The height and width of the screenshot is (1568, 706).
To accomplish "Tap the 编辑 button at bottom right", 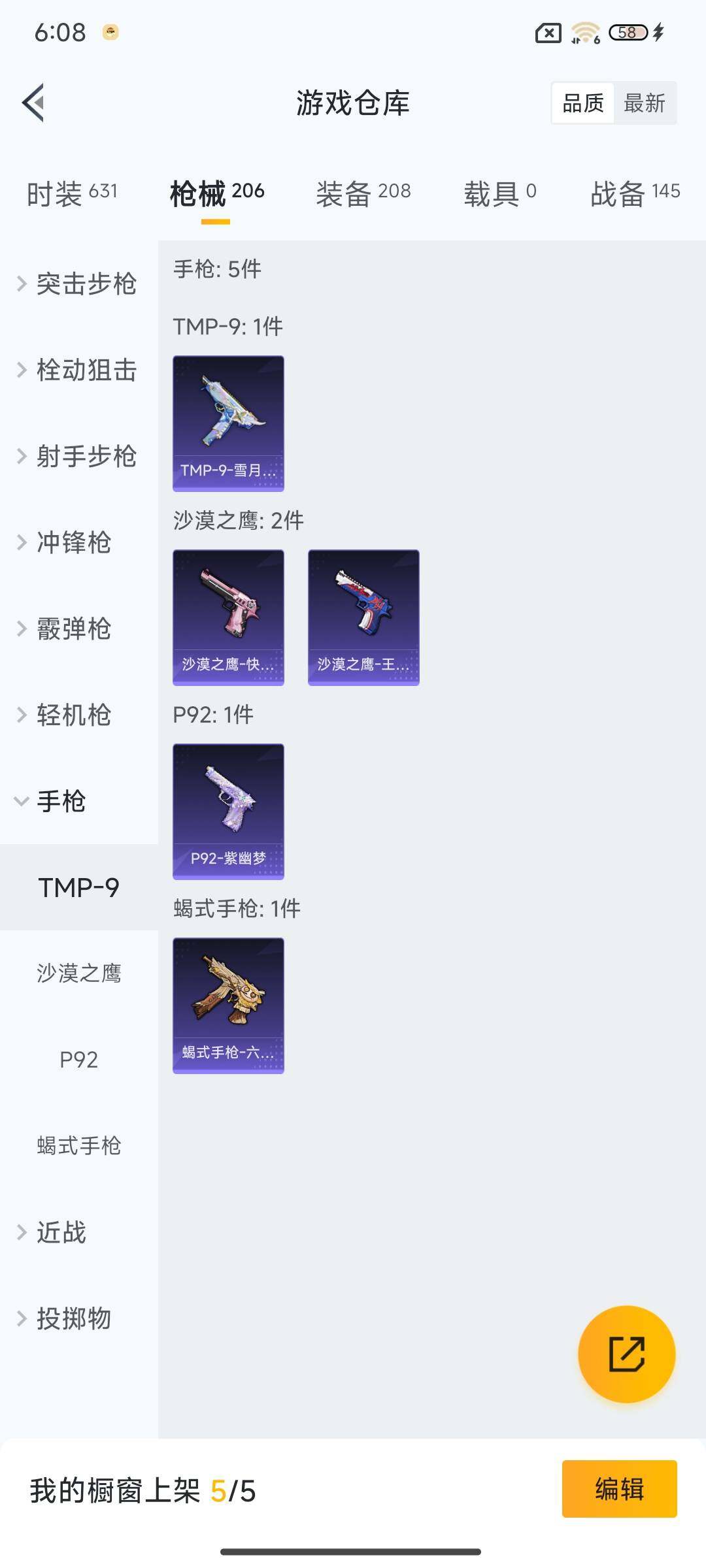I will coord(620,1490).
